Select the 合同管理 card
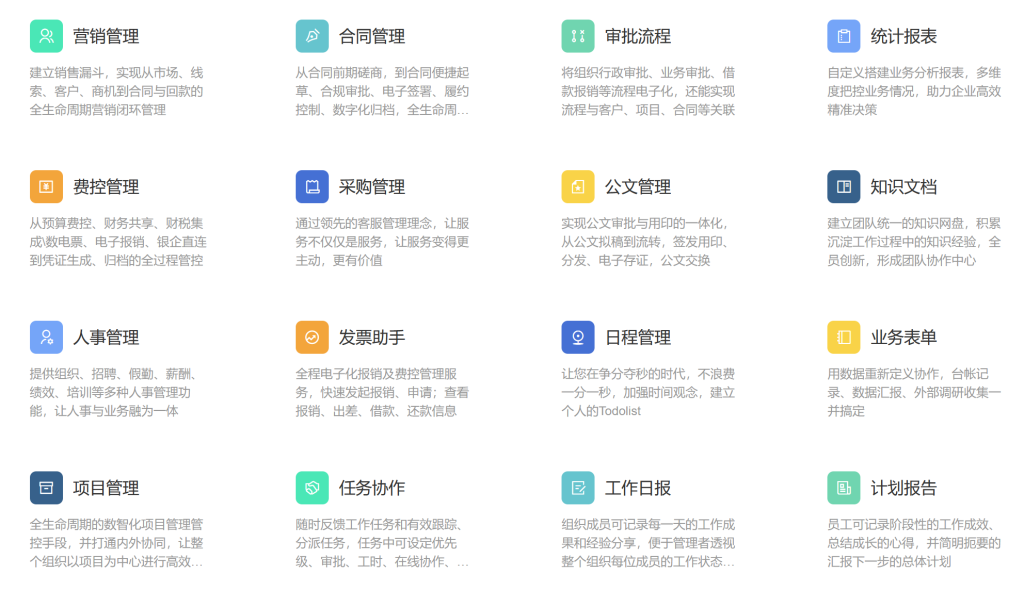Viewport: 1024px width, 591px height. pos(371,37)
